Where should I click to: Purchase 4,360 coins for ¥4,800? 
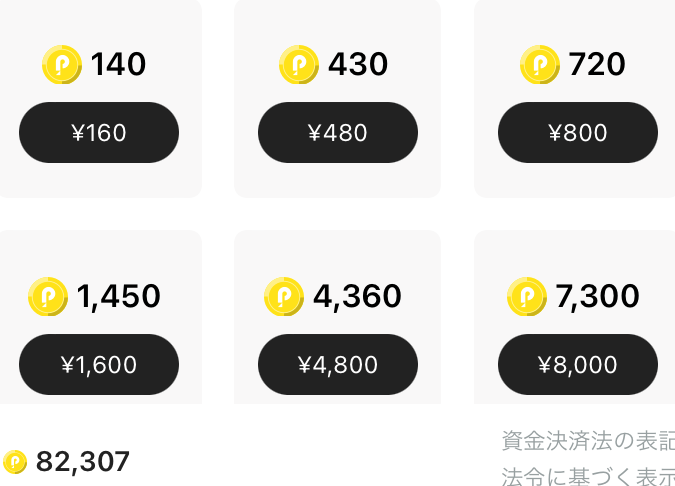338,364
